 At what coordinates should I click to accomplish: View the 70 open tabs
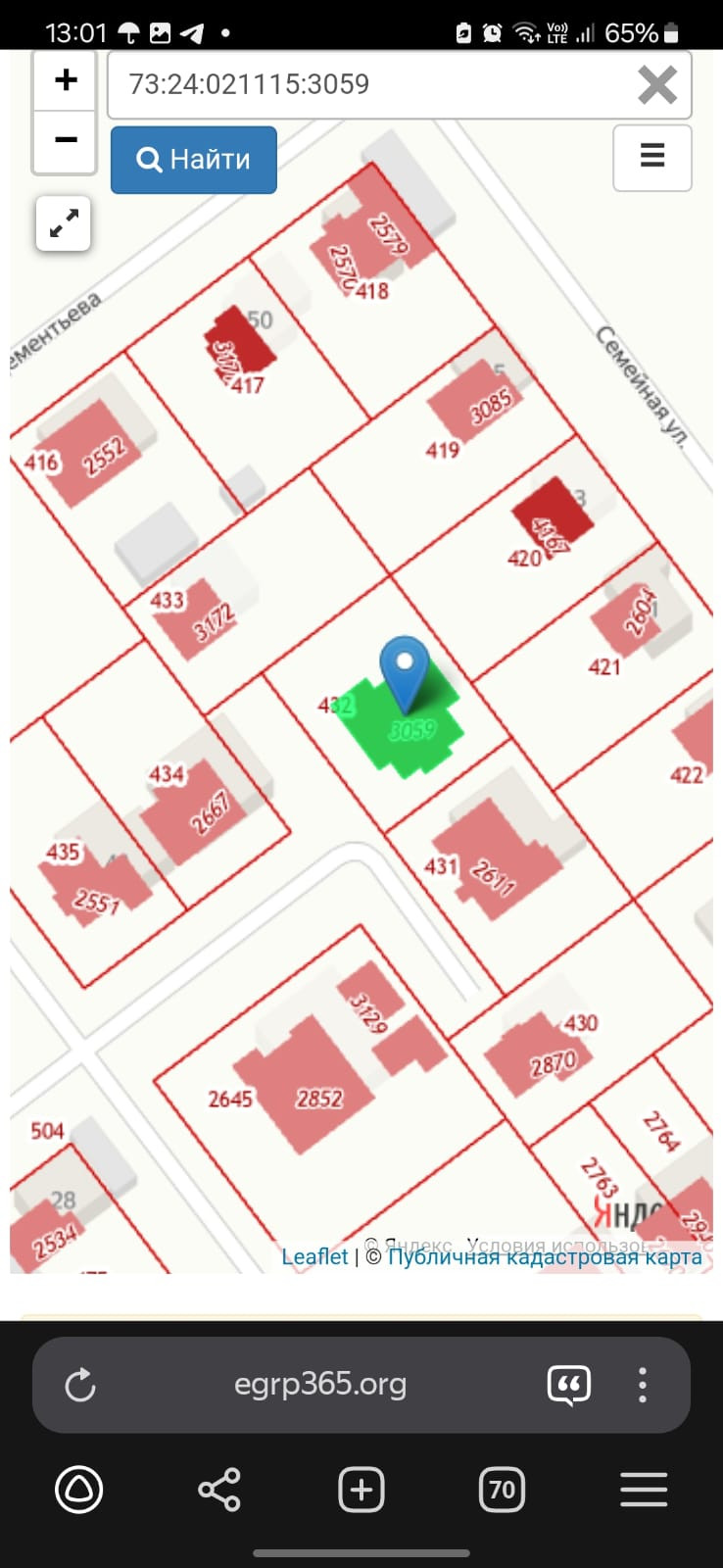[502, 1491]
